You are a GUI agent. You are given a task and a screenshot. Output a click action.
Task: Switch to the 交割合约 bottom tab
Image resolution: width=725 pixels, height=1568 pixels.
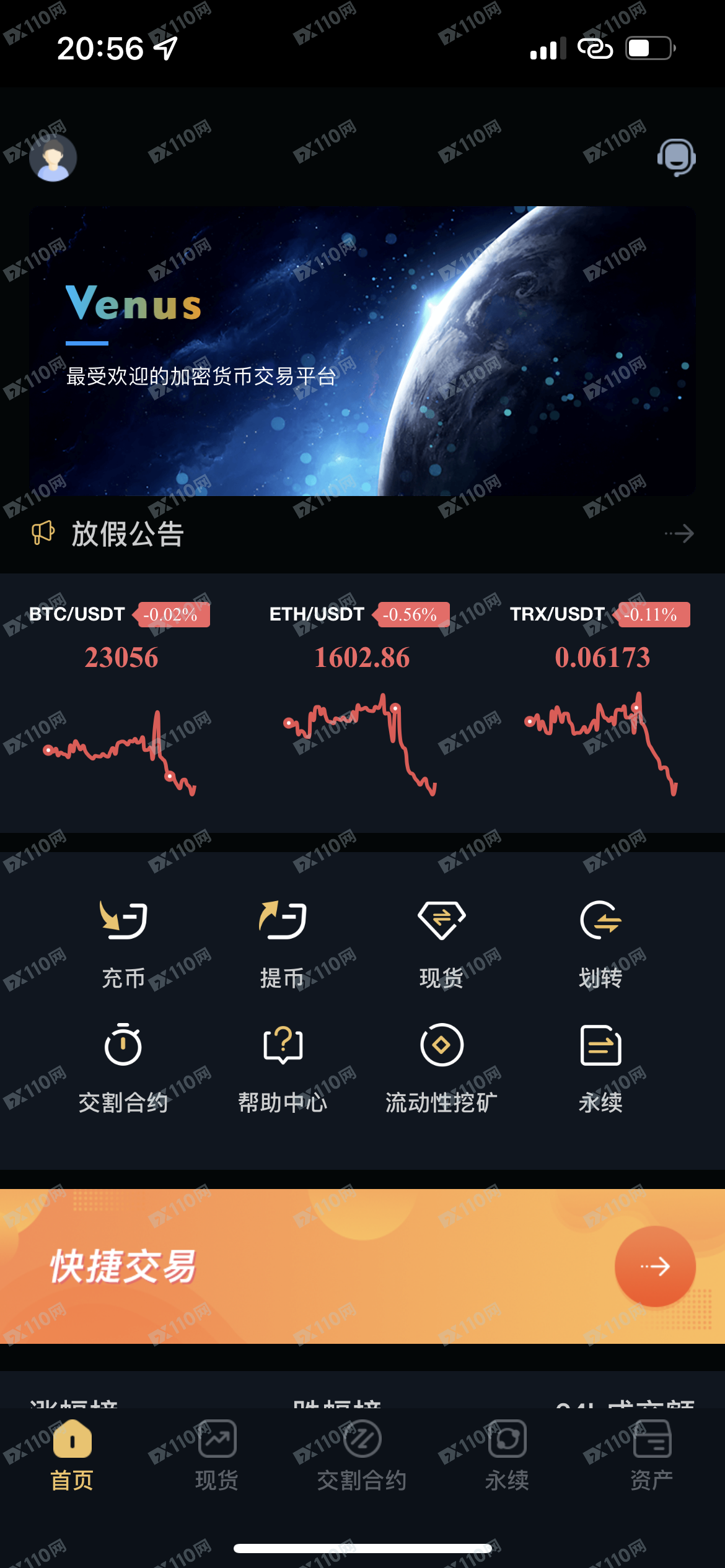(362, 1455)
